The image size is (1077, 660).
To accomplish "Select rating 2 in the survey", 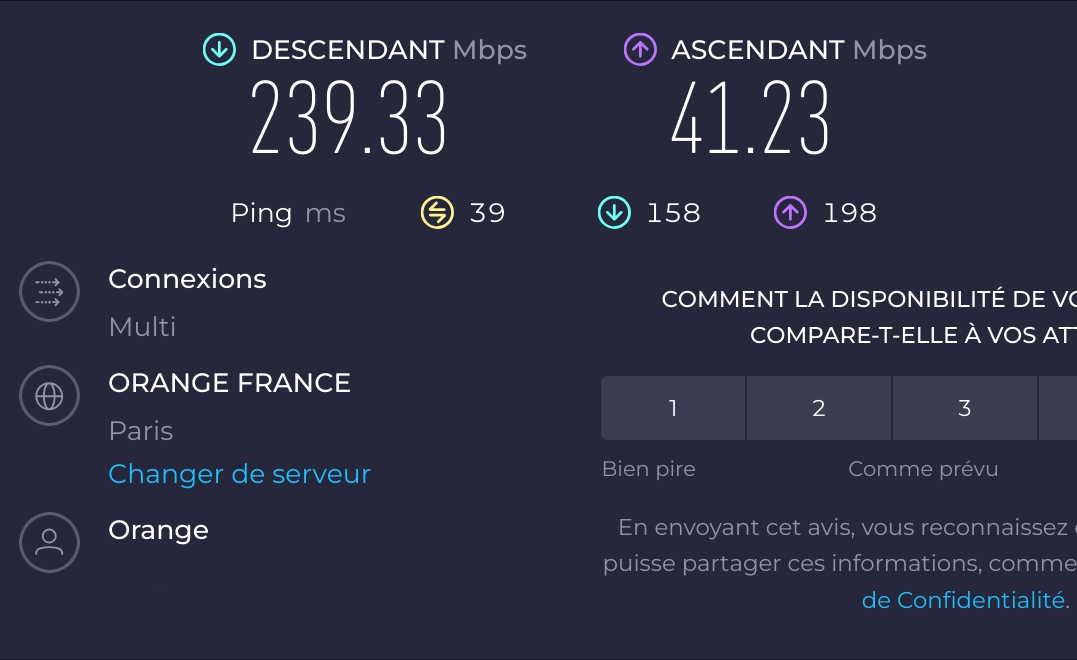I will 818,408.
